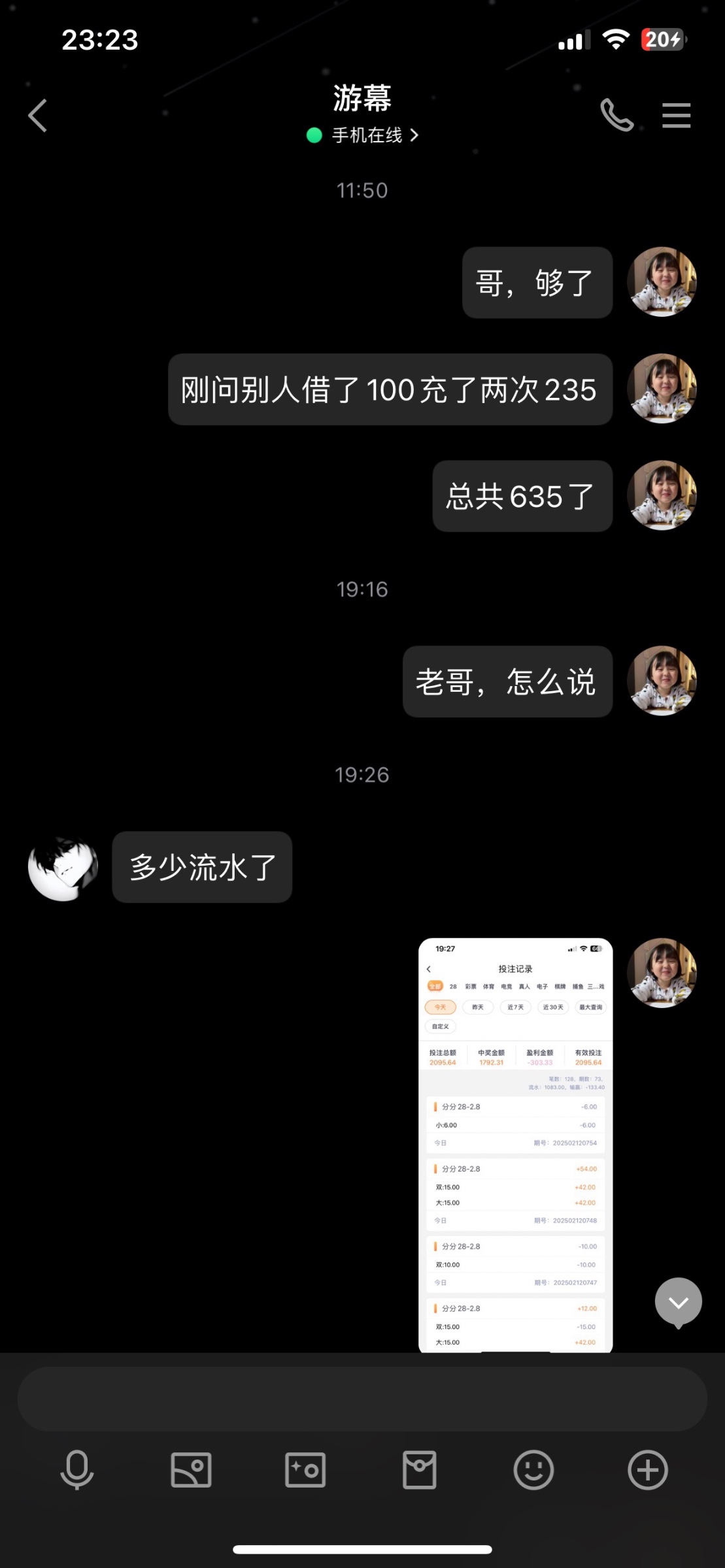Start a voice call with 游幕

[616, 116]
